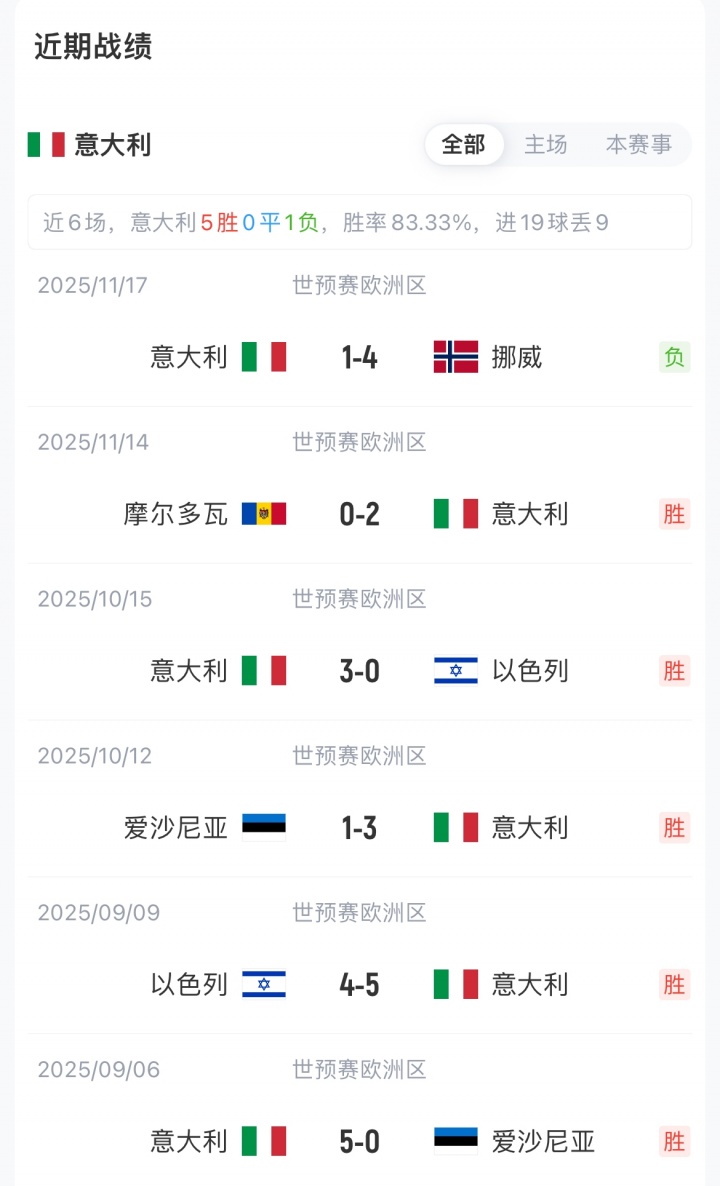The height and width of the screenshot is (1186, 720).
Task: Switch to the 主场 tab
Action: click(x=546, y=144)
